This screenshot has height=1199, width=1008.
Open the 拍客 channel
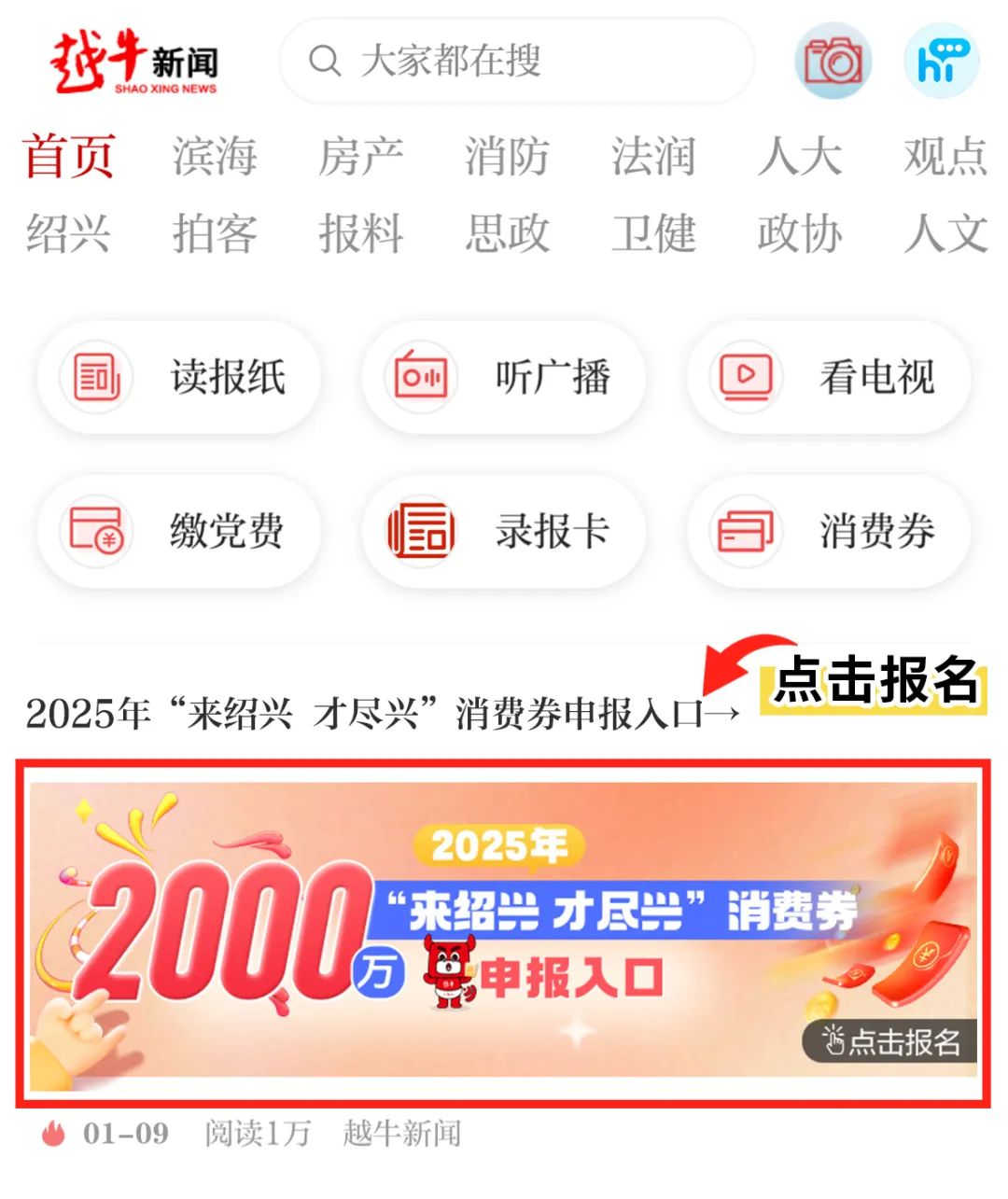pos(214,233)
